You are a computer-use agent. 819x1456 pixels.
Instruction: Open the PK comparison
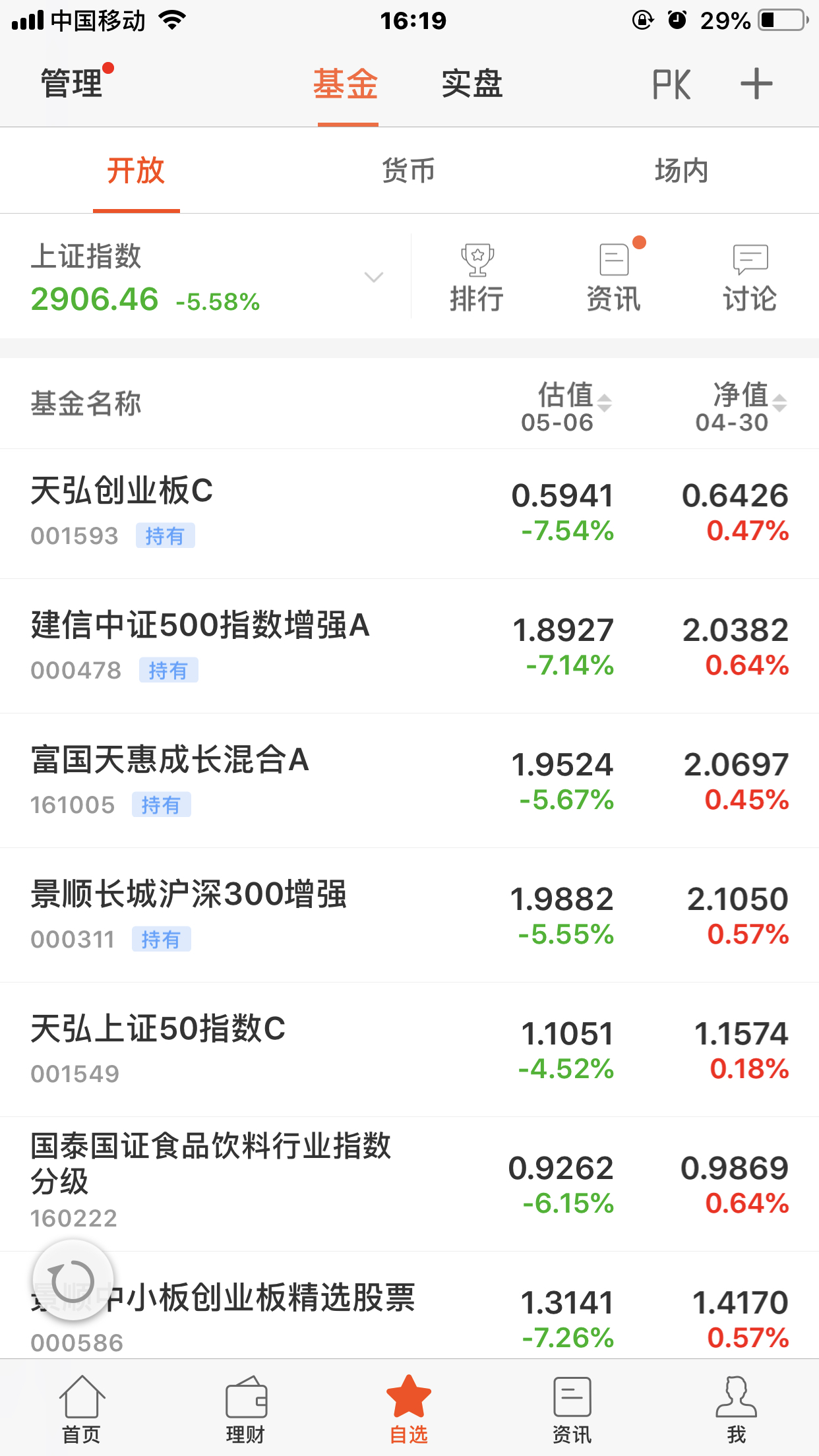coord(671,84)
